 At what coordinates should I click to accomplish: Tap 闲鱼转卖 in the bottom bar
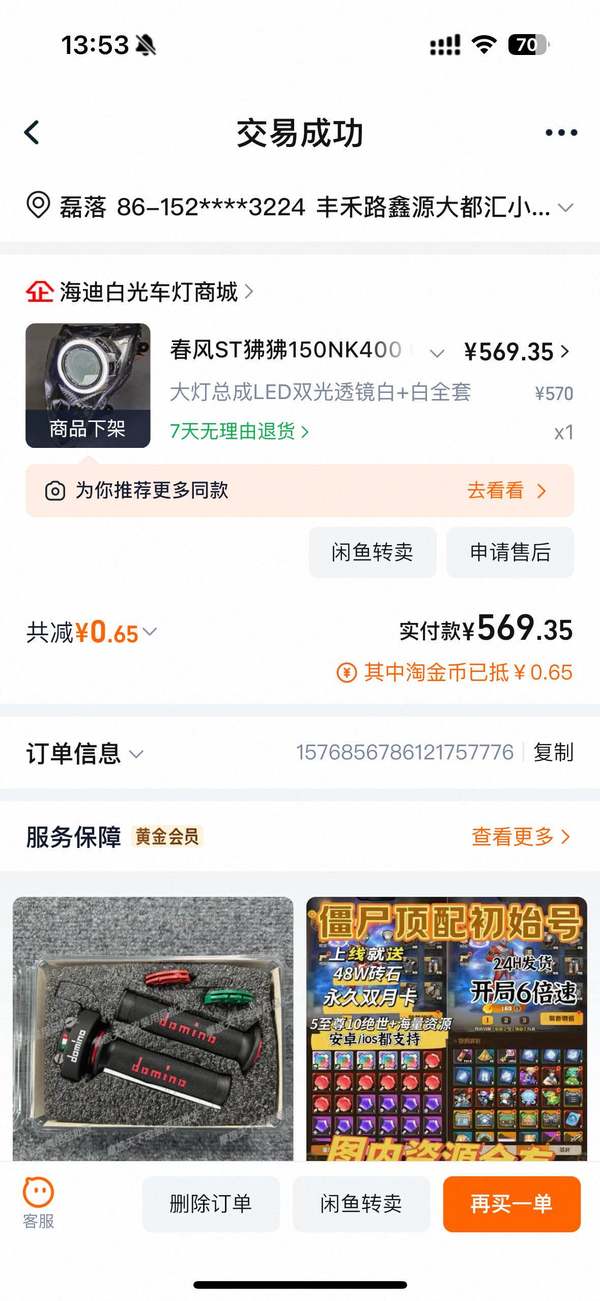click(361, 1203)
